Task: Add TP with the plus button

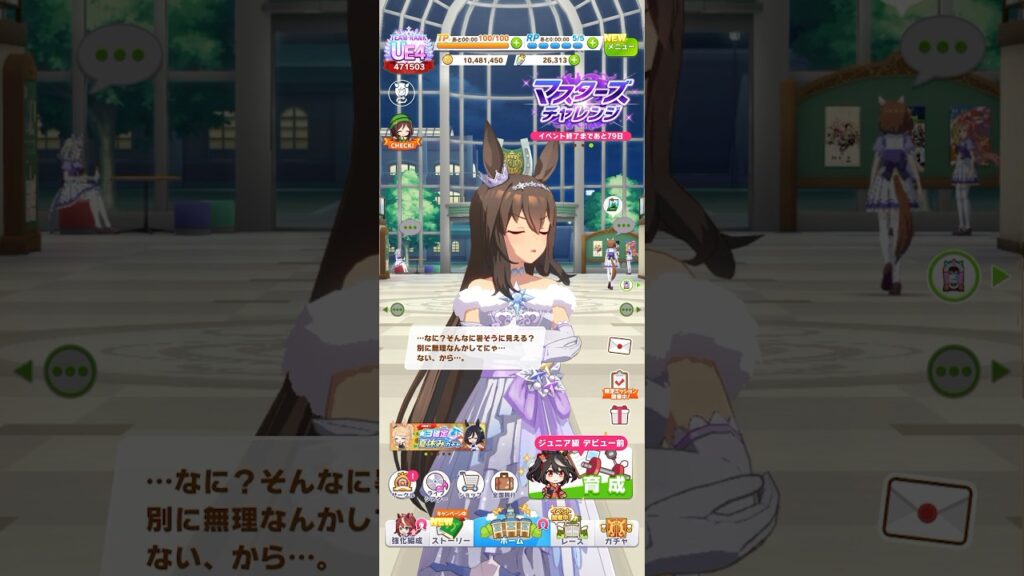Action: [x=516, y=43]
